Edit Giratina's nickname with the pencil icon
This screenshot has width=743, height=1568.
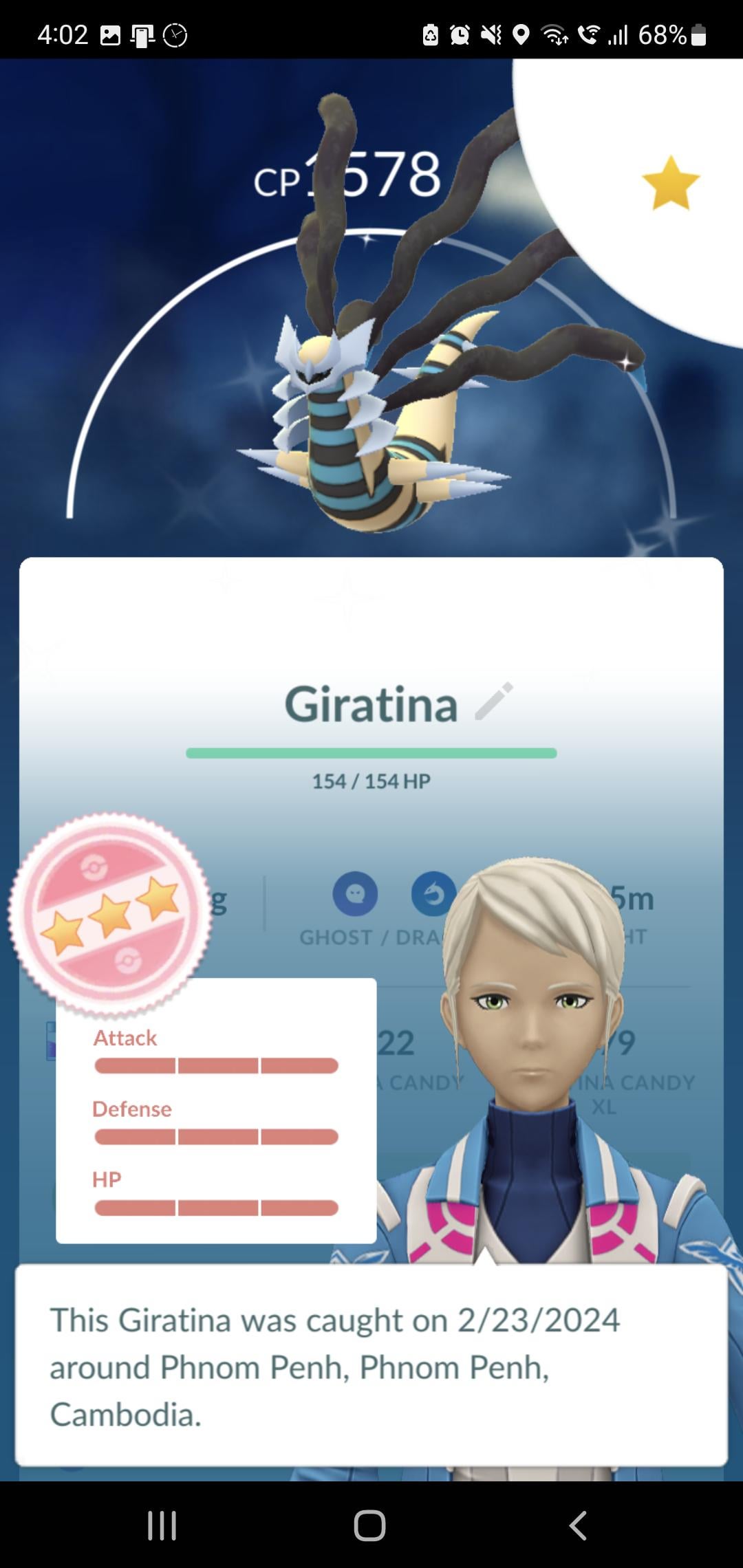(x=494, y=701)
